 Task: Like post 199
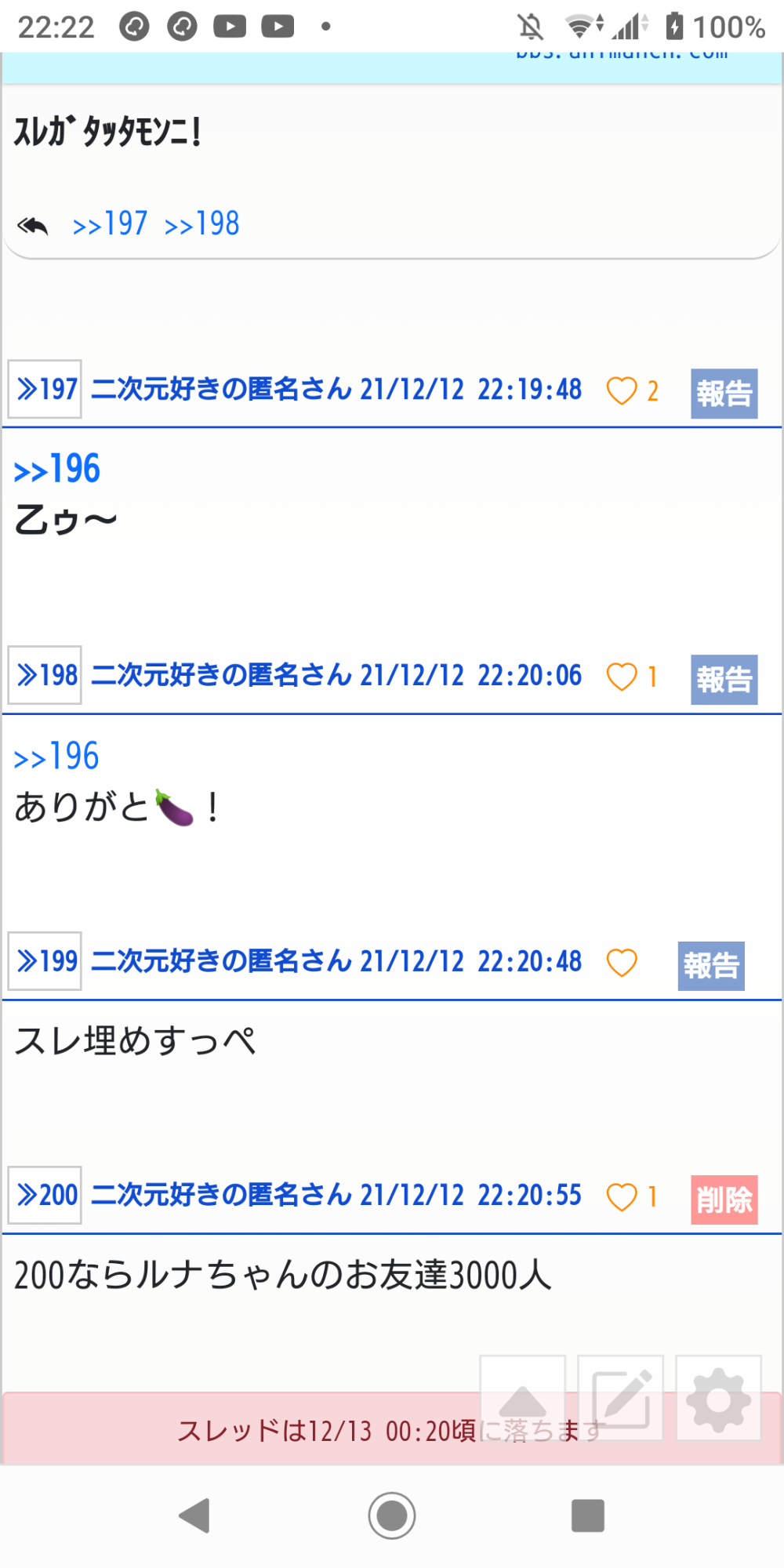[x=622, y=963]
